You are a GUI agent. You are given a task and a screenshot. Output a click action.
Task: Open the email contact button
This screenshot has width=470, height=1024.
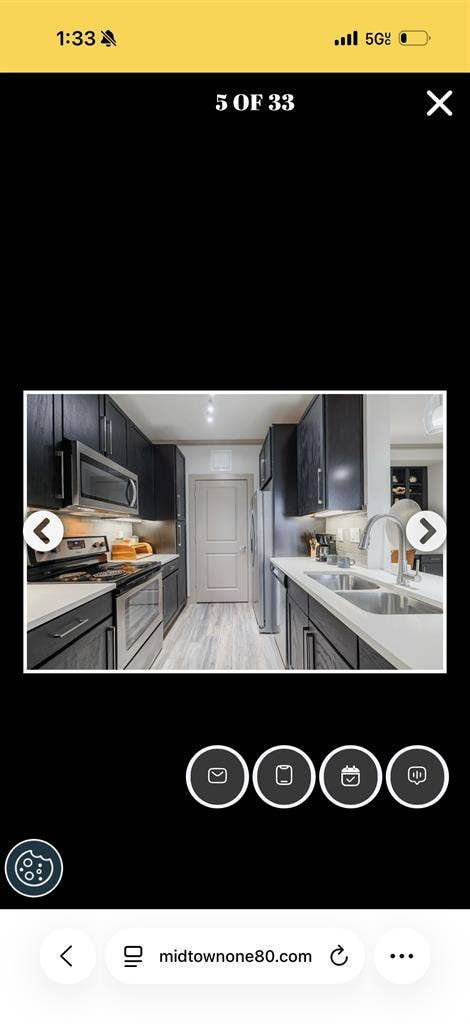point(217,776)
